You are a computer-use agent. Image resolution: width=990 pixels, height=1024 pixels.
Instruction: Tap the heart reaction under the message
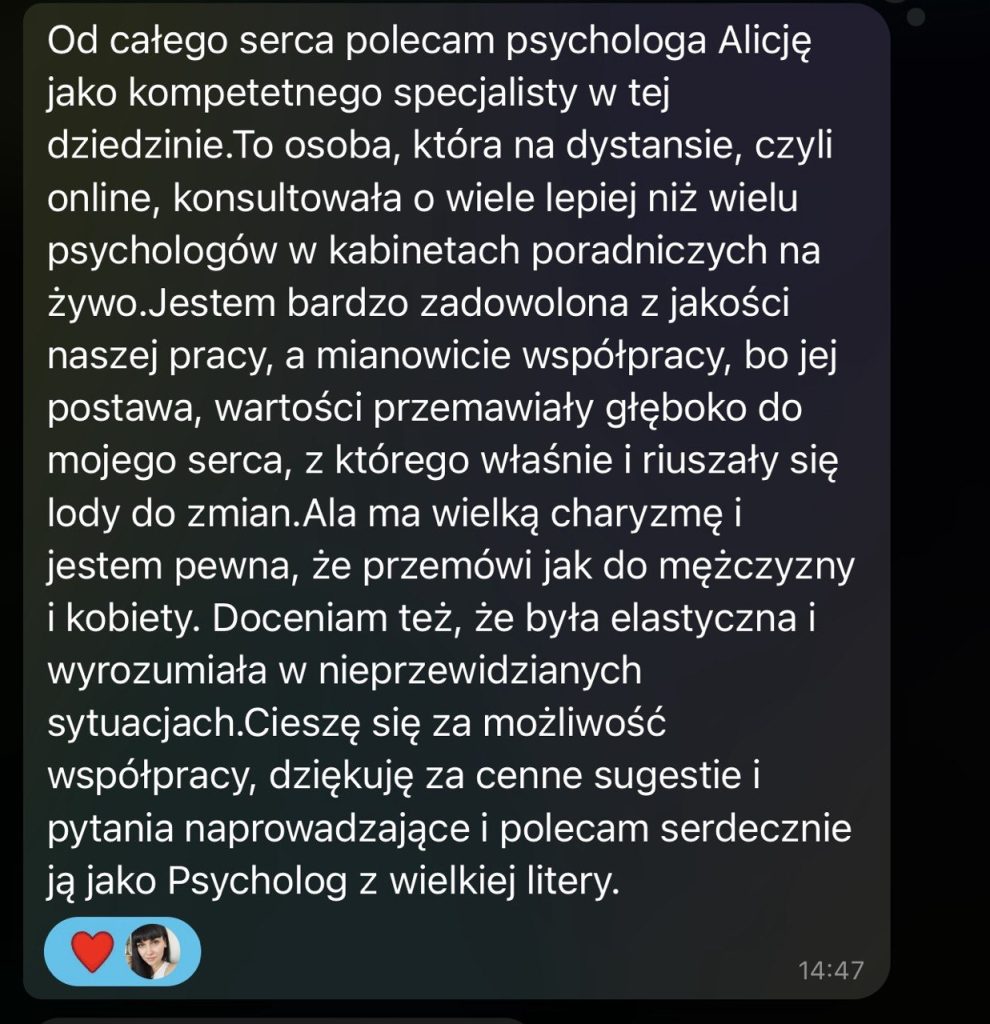coord(92,951)
